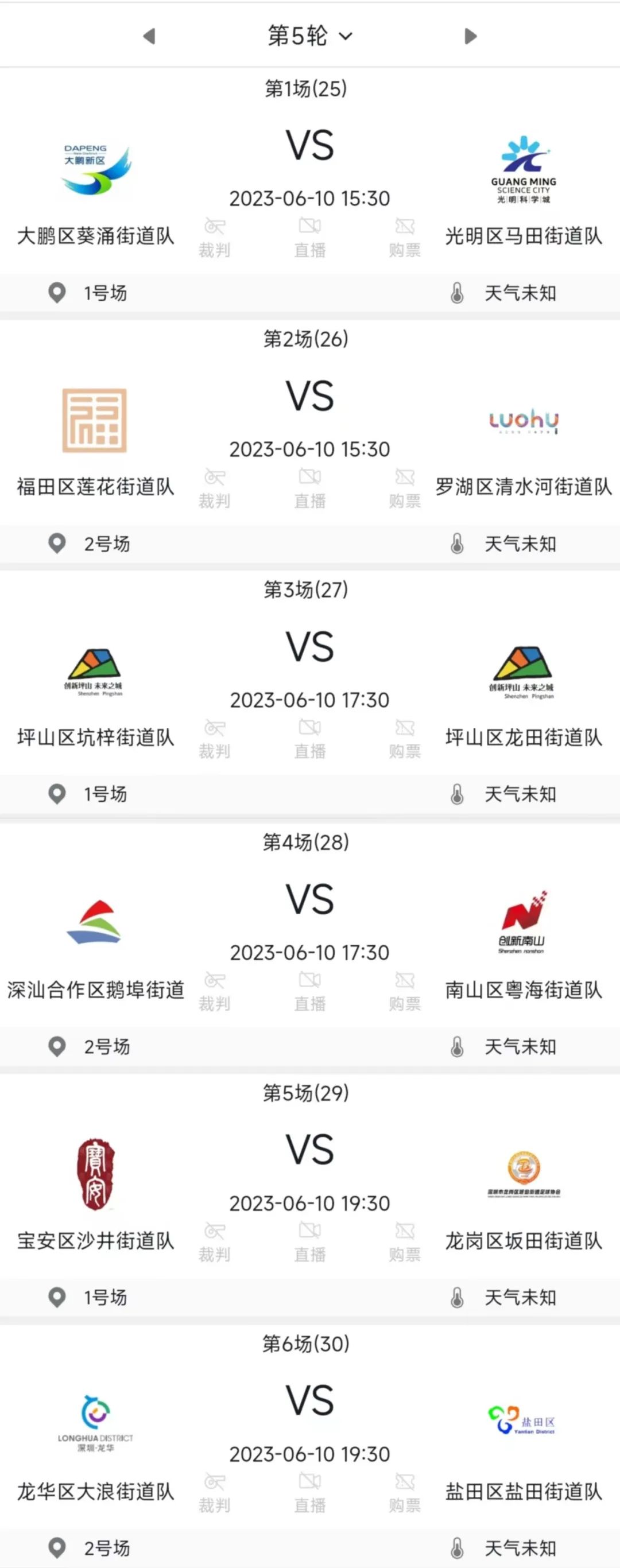Go to the previous round with left arrow

point(149,37)
